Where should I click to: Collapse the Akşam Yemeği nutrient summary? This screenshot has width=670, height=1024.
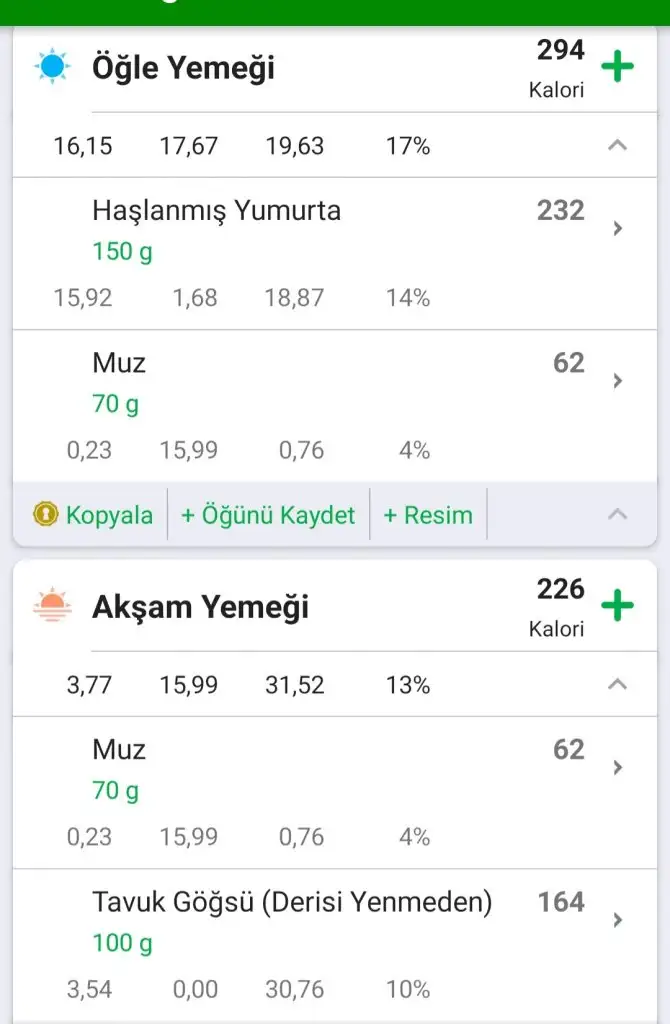point(617,685)
